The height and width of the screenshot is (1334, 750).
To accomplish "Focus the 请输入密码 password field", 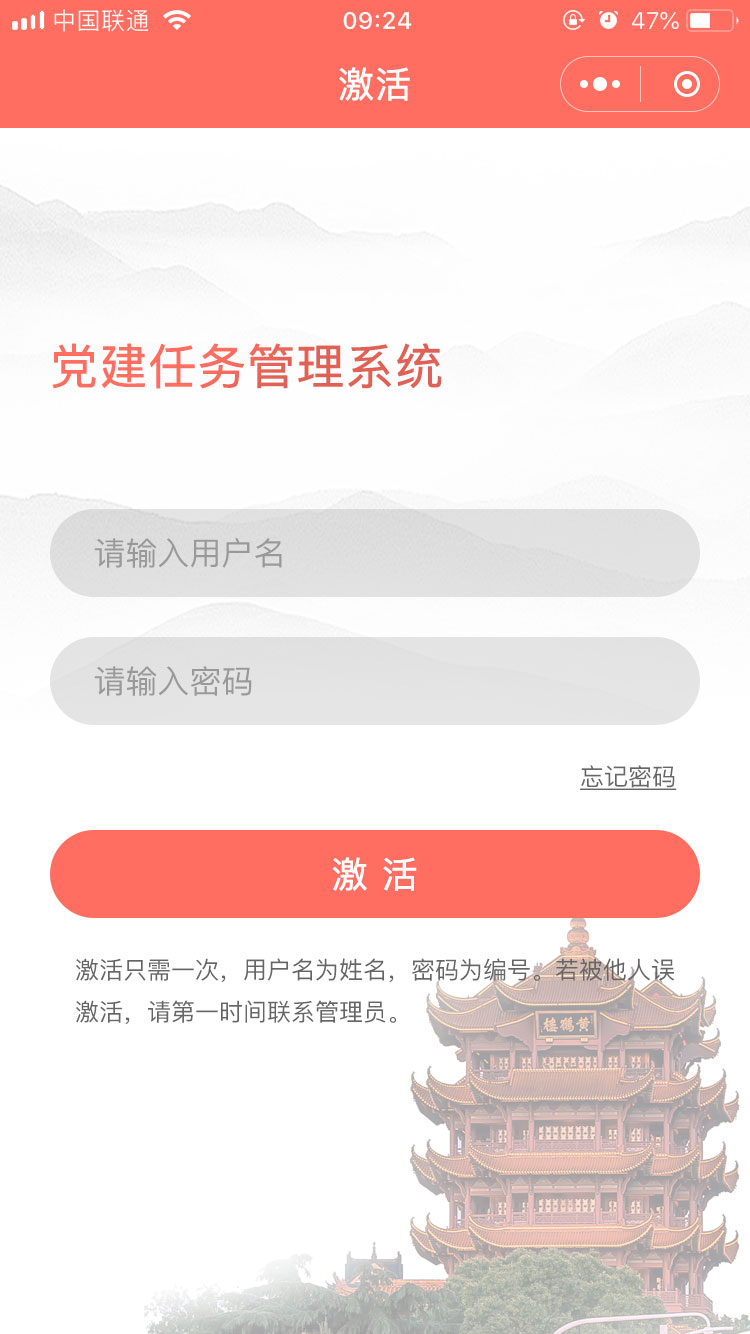I will pyautogui.click(x=375, y=681).
